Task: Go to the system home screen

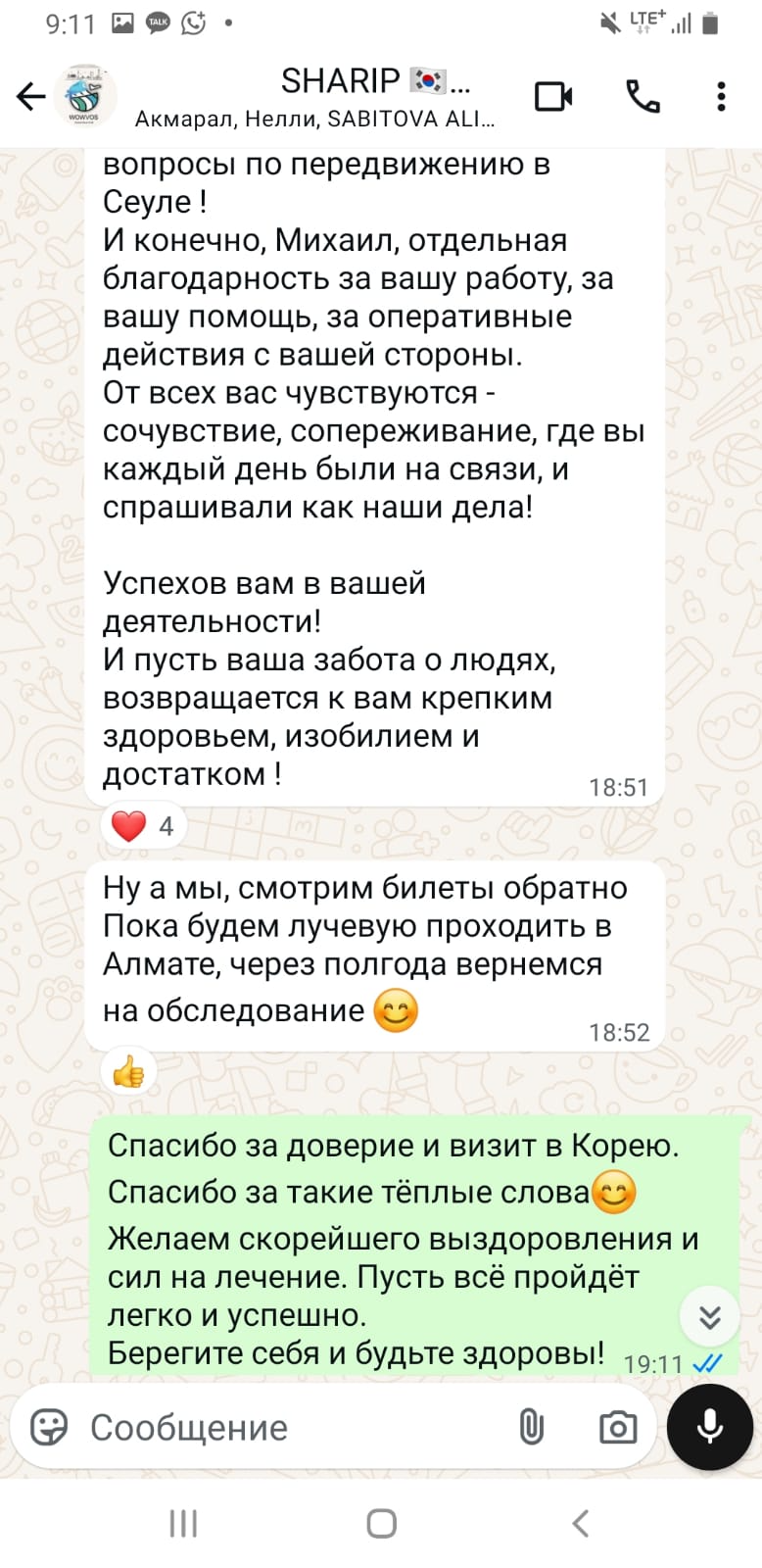Action: point(381,1523)
